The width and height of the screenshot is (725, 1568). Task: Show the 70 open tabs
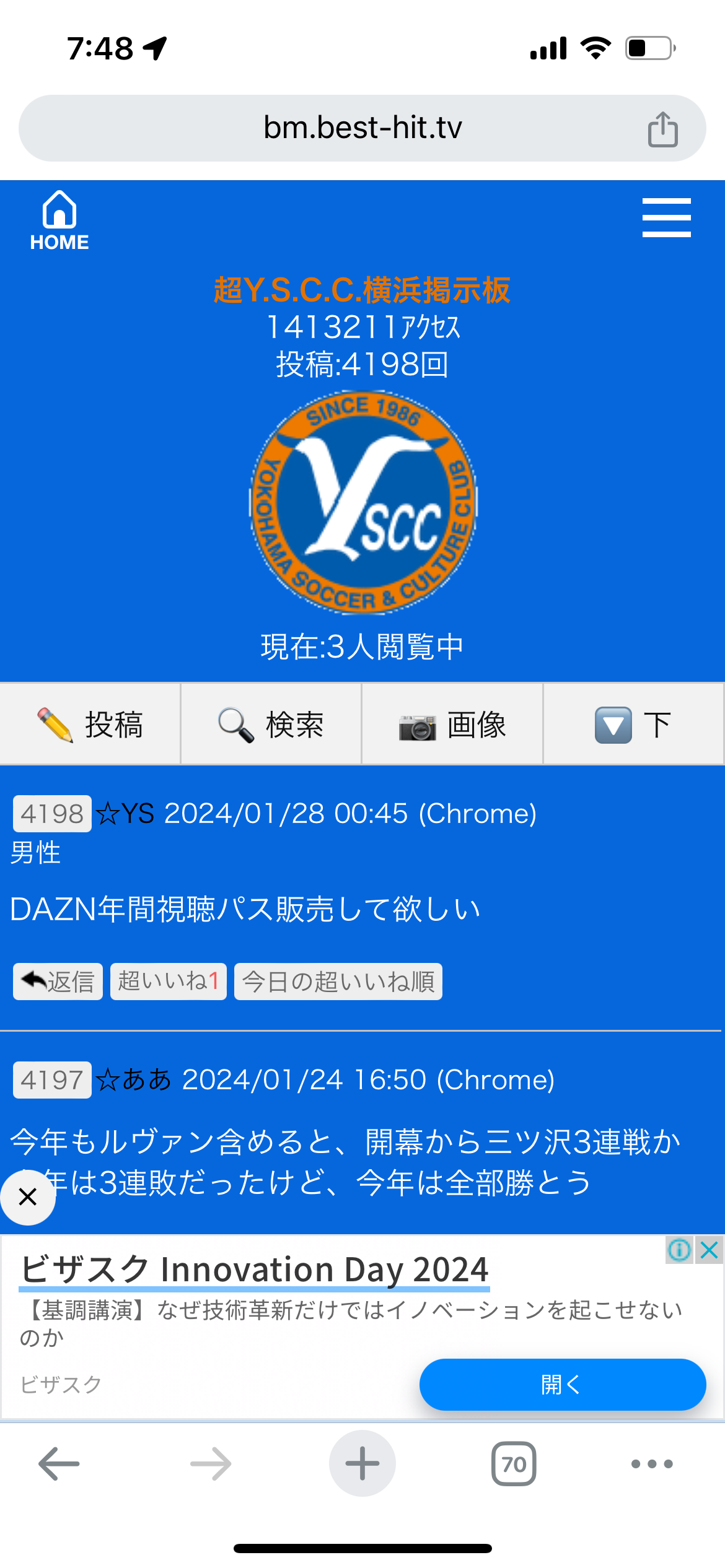click(514, 1464)
